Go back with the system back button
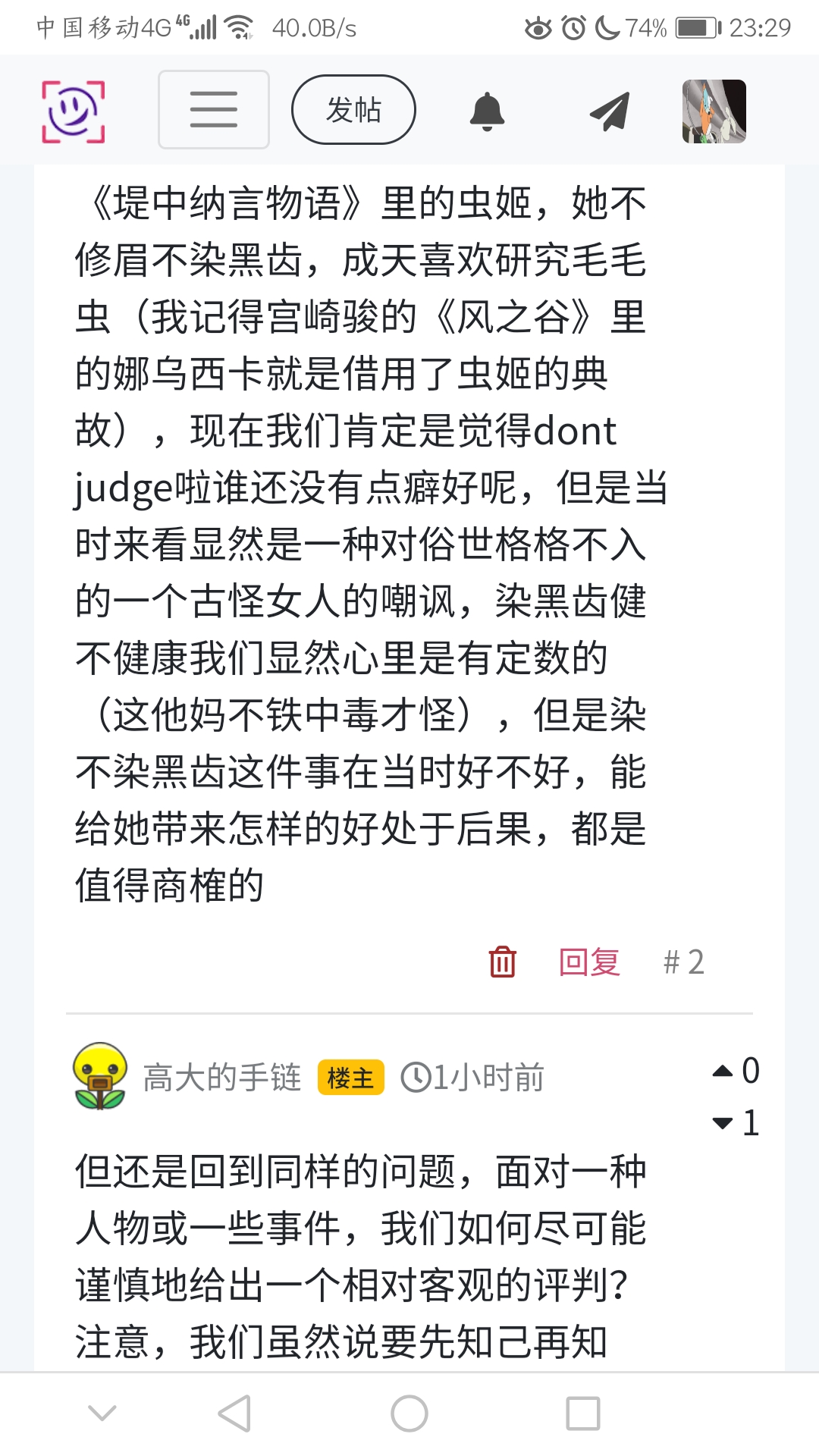The width and height of the screenshot is (819, 1456). 234,1414
